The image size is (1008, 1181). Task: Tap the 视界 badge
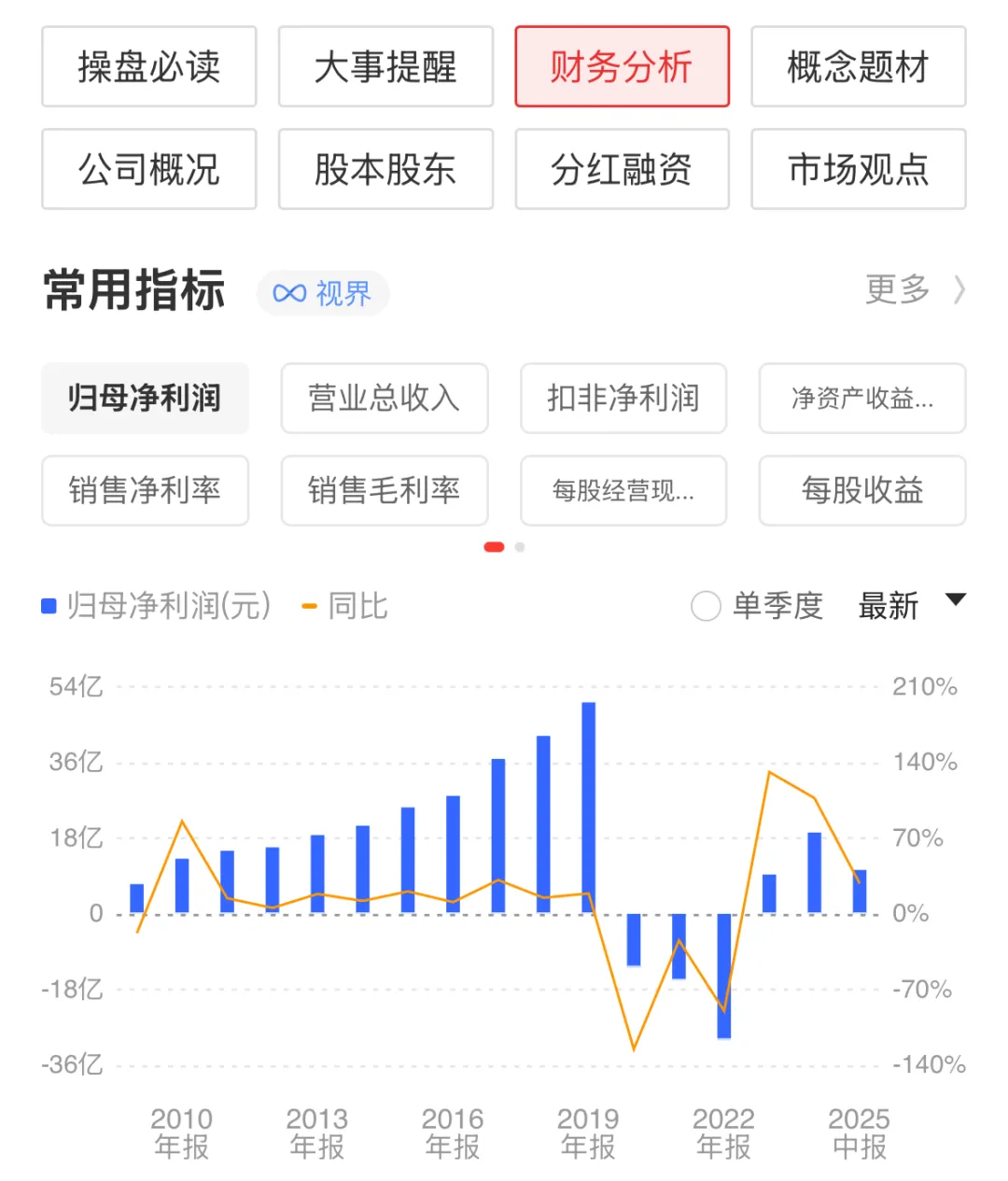pyautogui.click(x=323, y=294)
